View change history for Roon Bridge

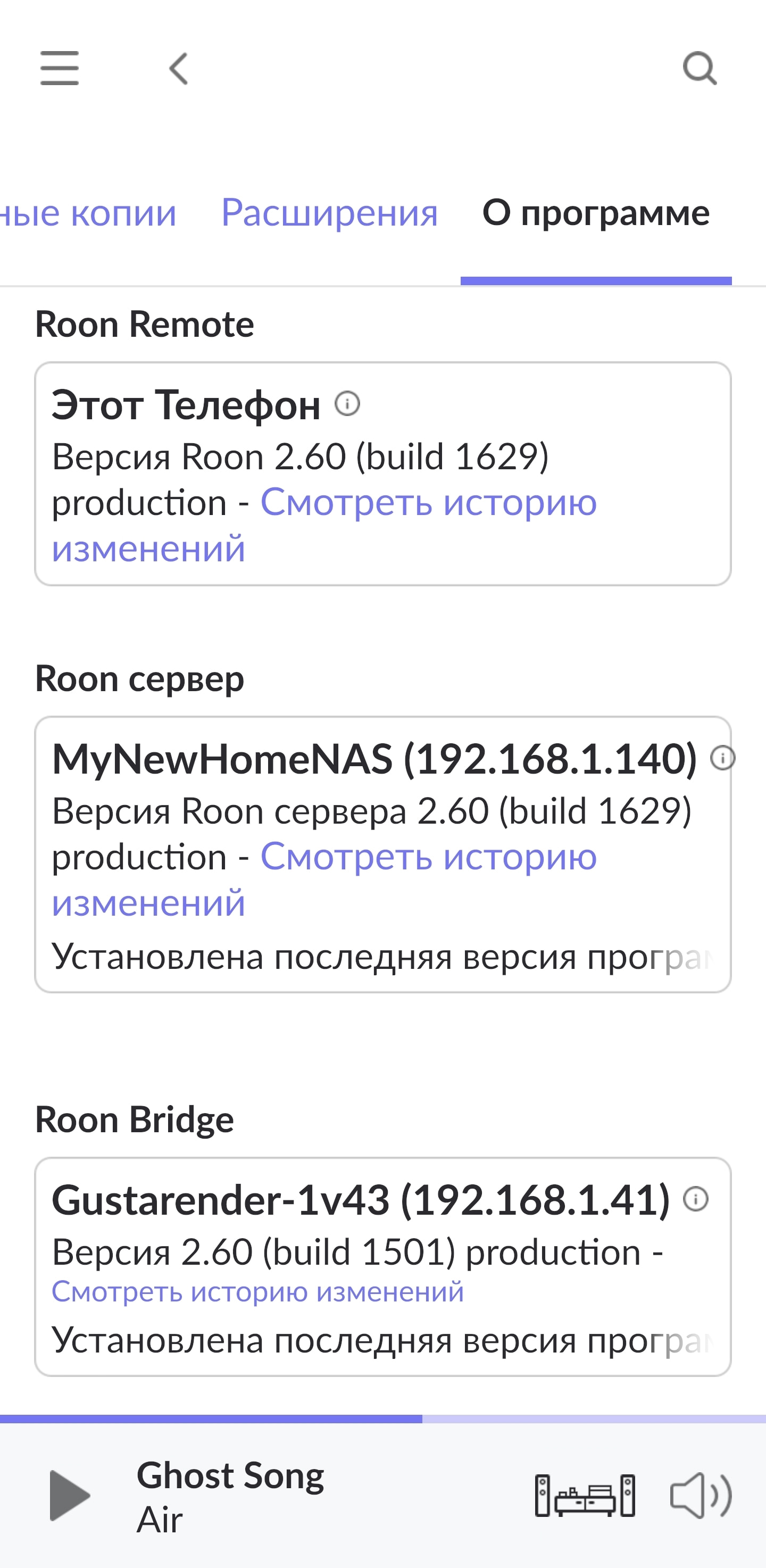[x=257, y=1292]
